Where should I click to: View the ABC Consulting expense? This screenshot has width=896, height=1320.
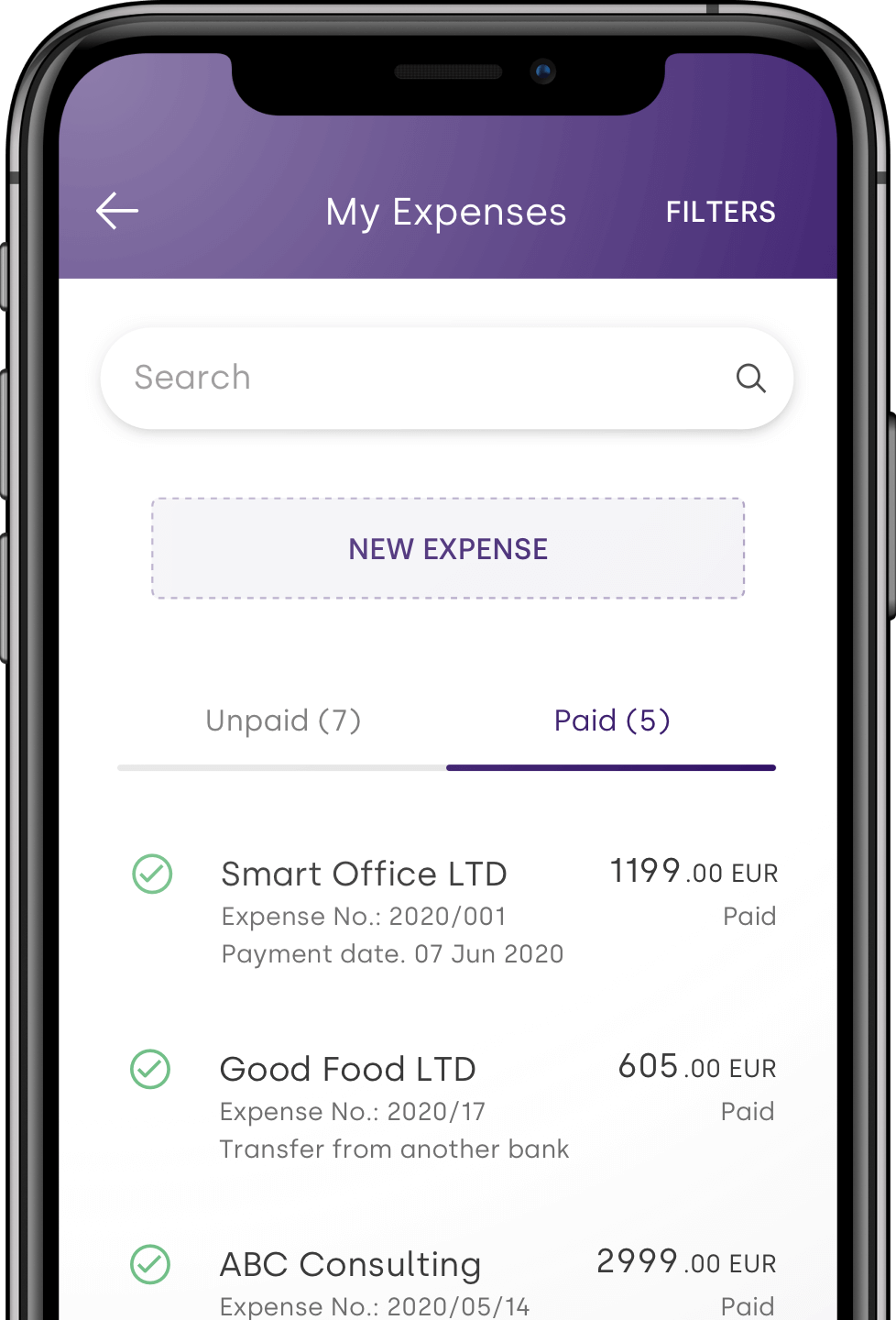tap(351, 1265)
